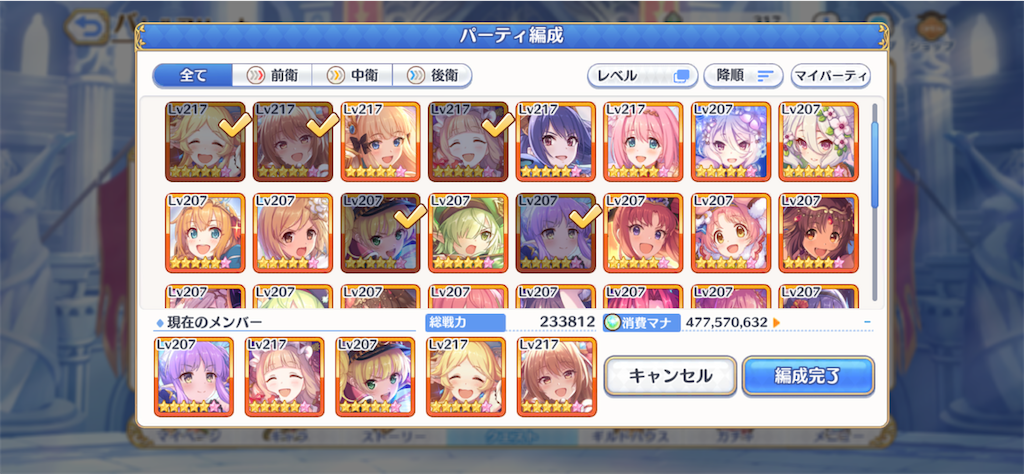Open マイパーティ saved parties
The width and height of the screenshot is (1024, 474).
pyautogui.click(x=830, y=76)
